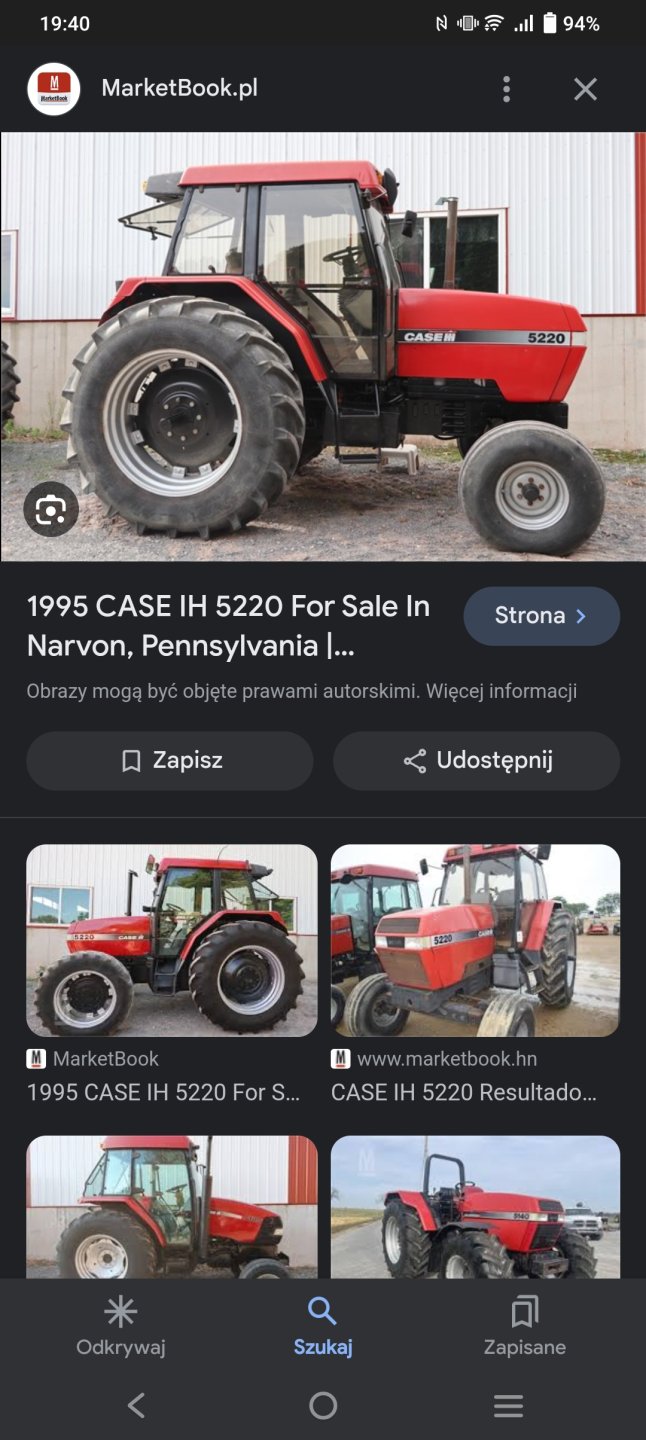646x1440 pixels.
Task: Go back using the system back button
Action: pos(137,1406)
